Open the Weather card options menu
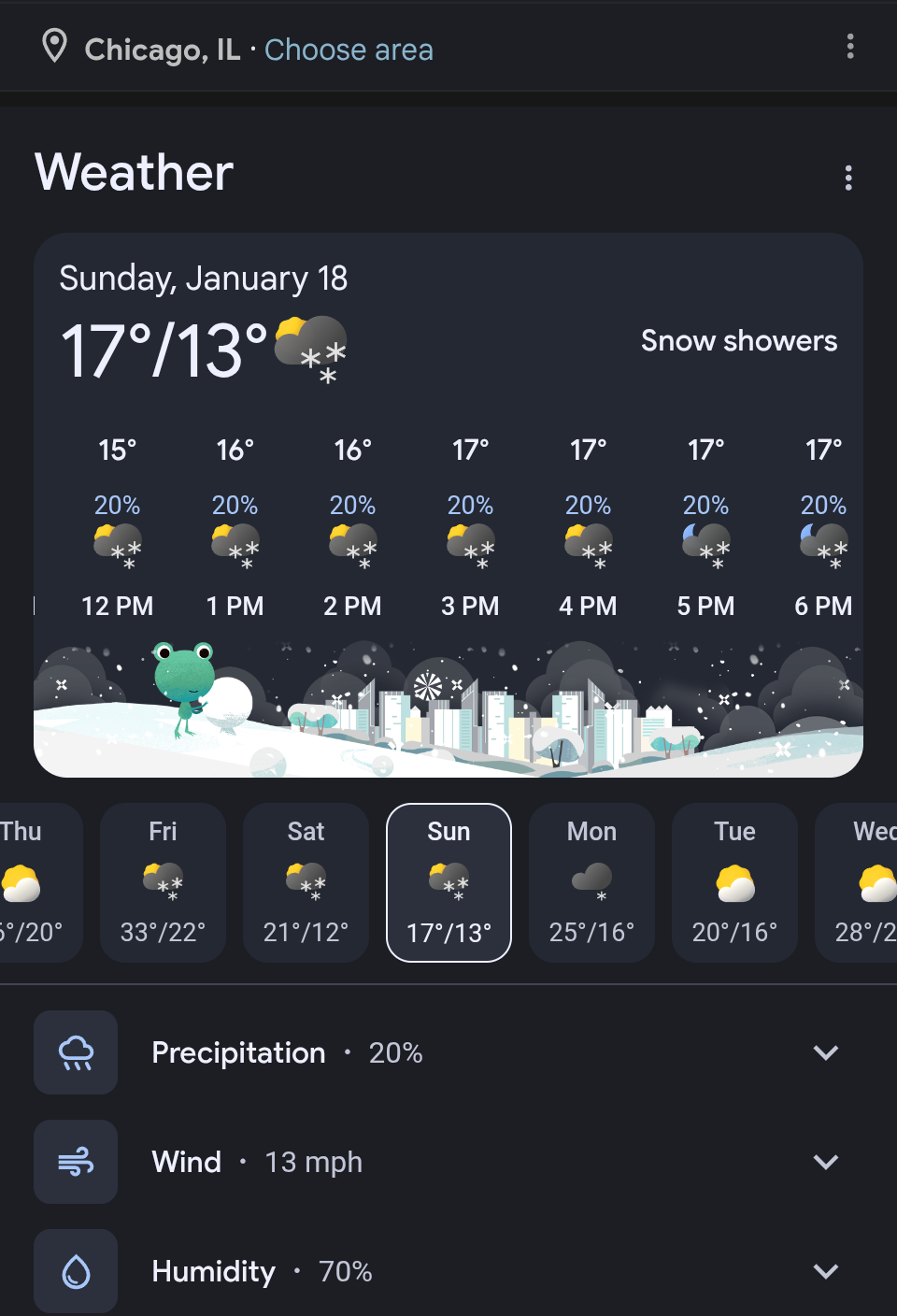The height and width of the screenshot is (1316, 897). point(847,179)
